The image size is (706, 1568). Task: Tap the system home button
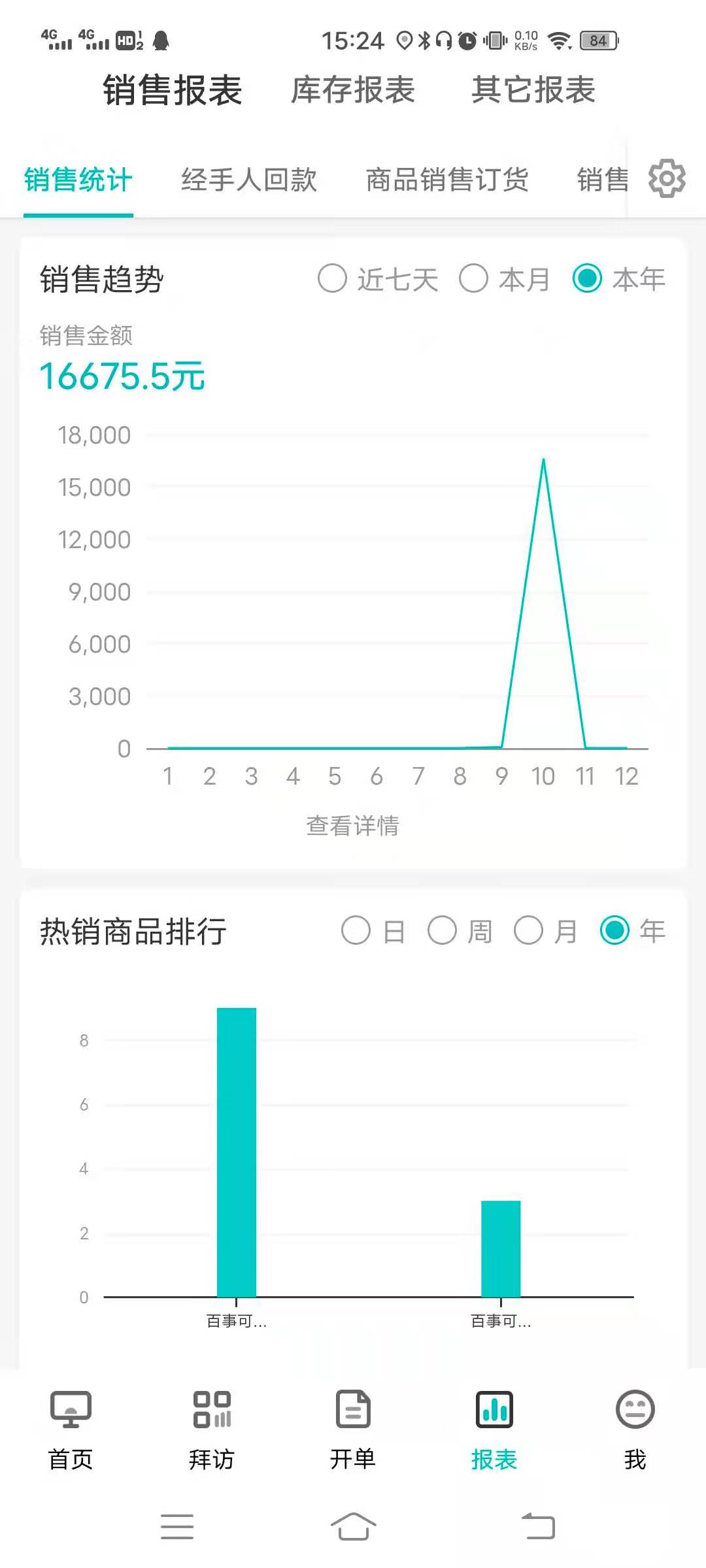(353, 1526)
